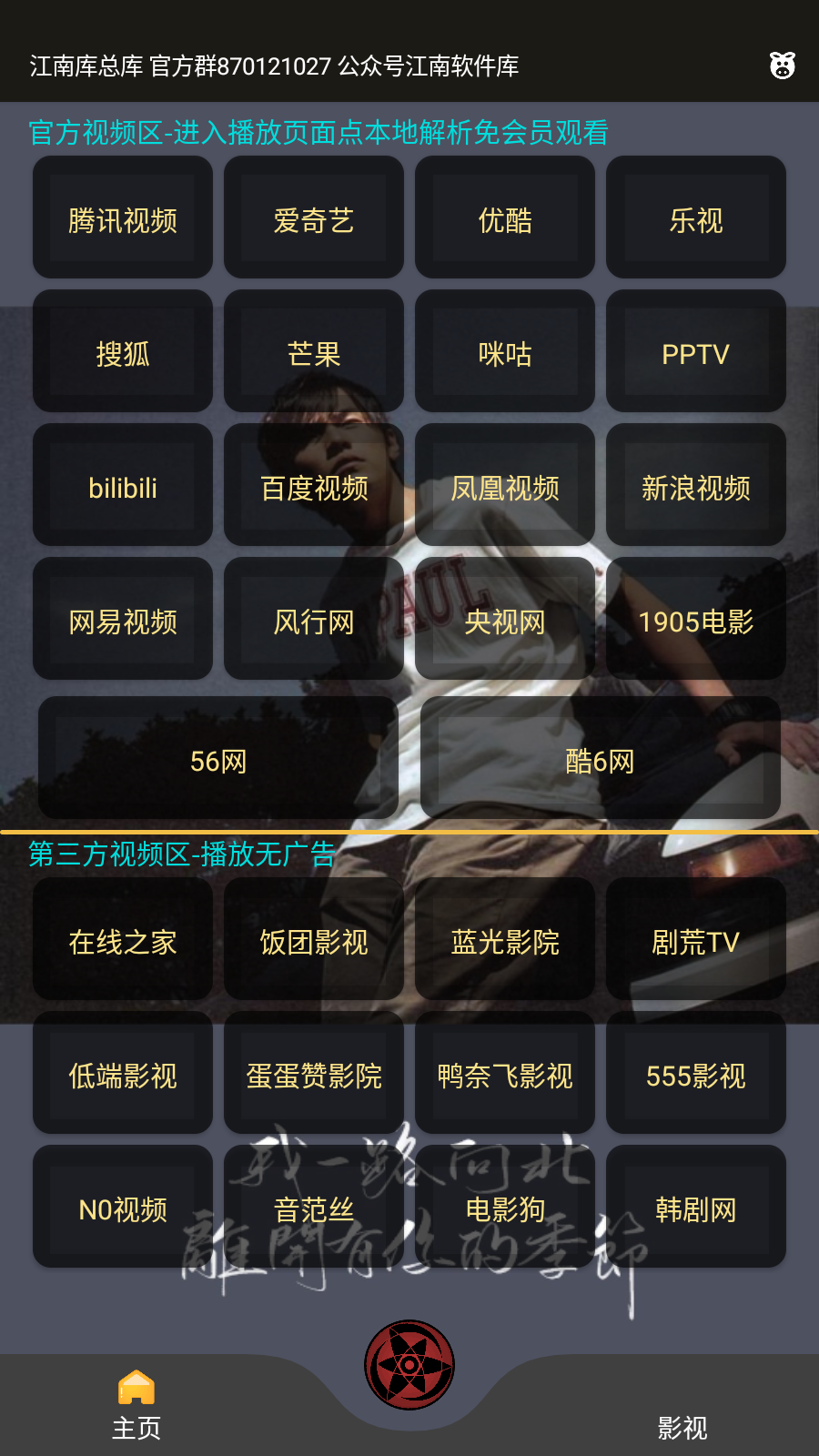
Task: Select 蓝光影院
Action: pyautogui.click(x=505, y=940)
